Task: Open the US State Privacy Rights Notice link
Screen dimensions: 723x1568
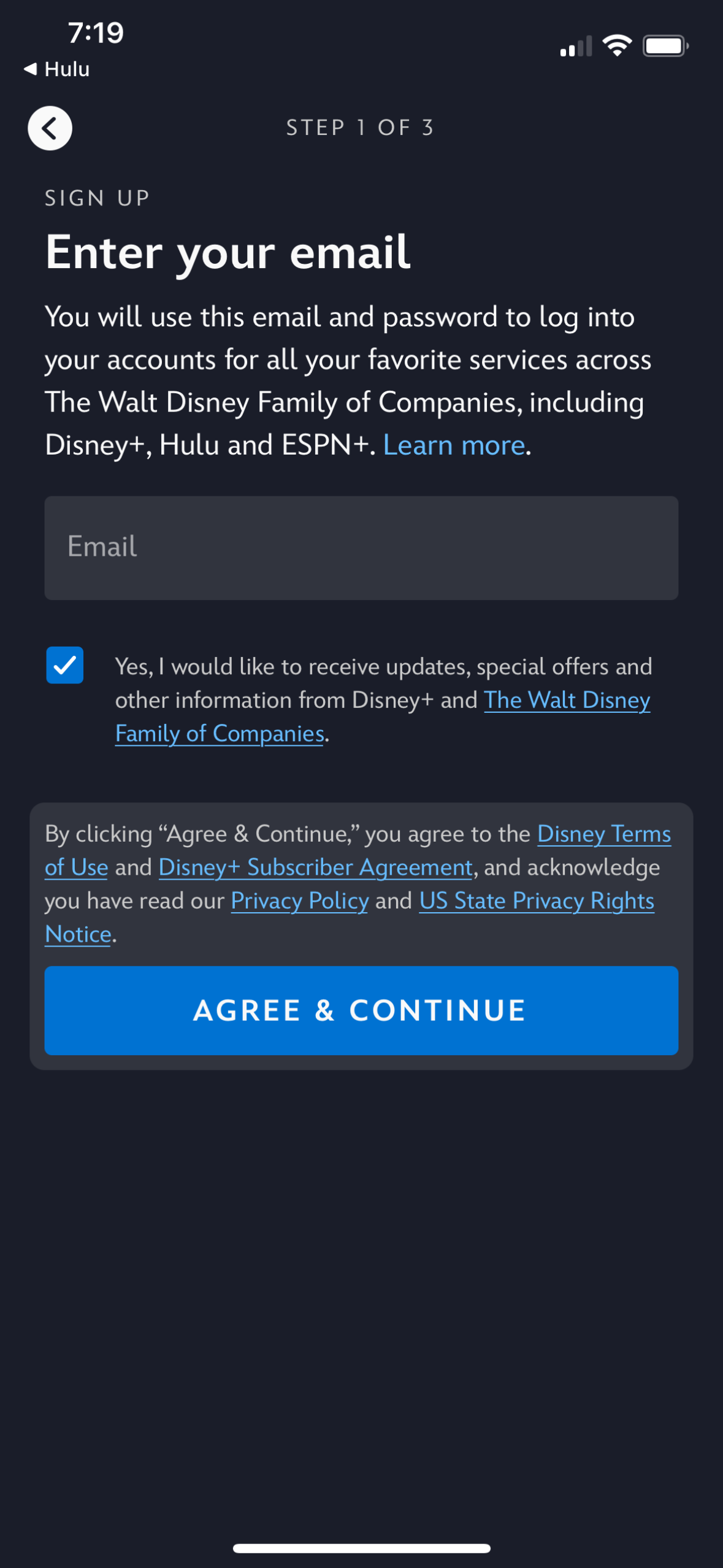Action: (537, 900)
